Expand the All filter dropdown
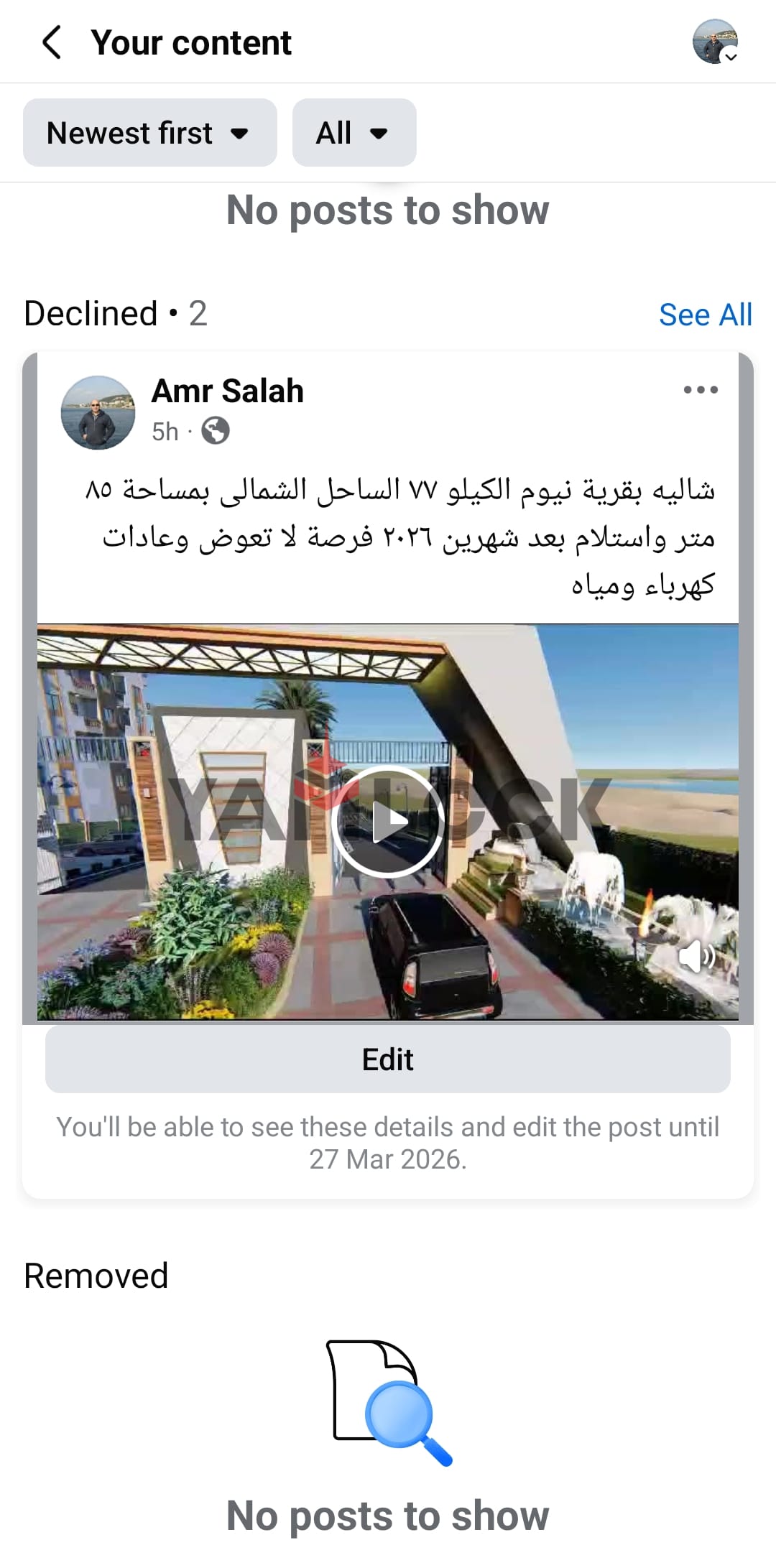This screenshot has width=776, height=1568. click(x=354, y=133)
